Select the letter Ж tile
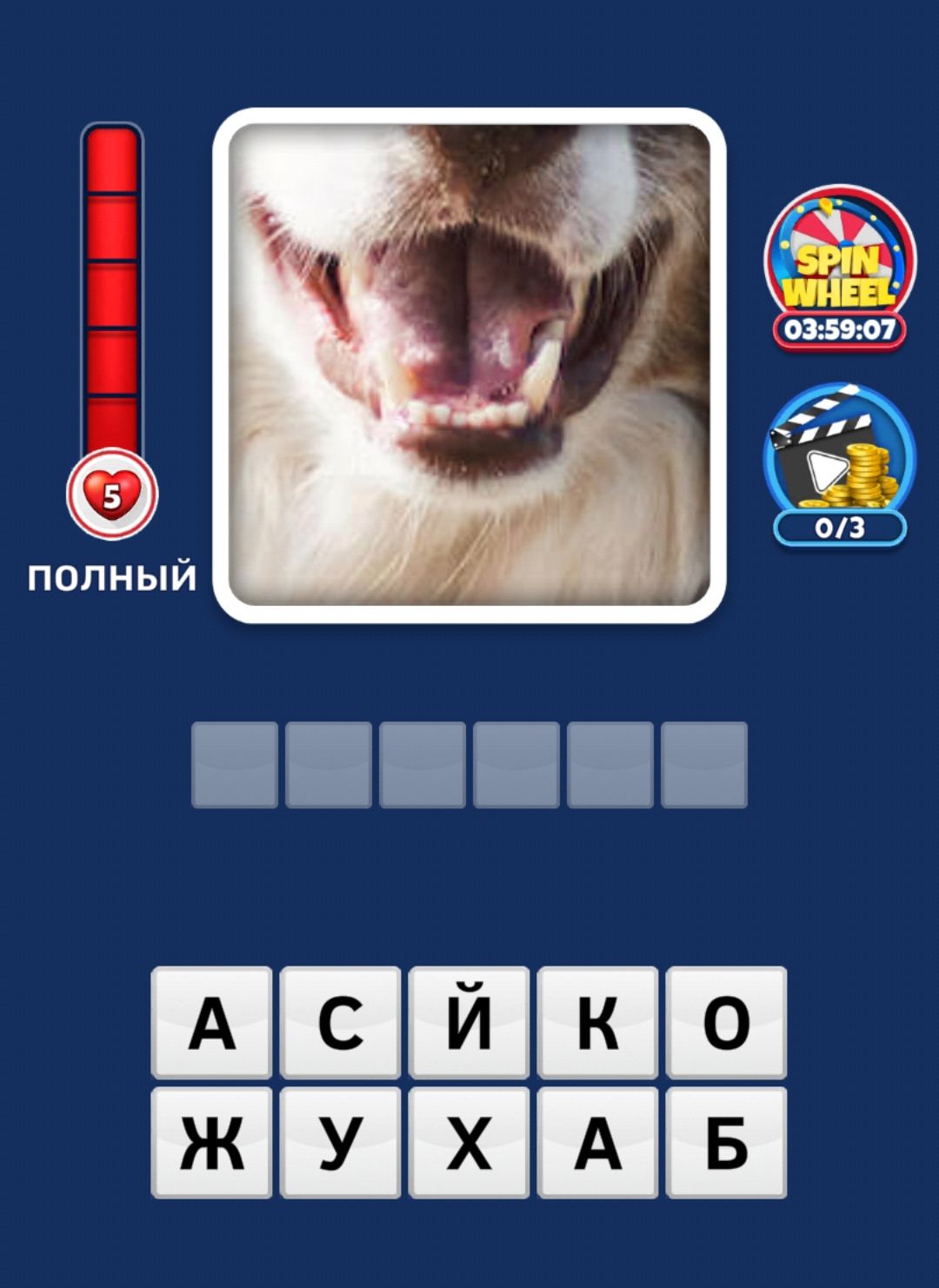The image size is (939, 1288). click(211, 1143)
